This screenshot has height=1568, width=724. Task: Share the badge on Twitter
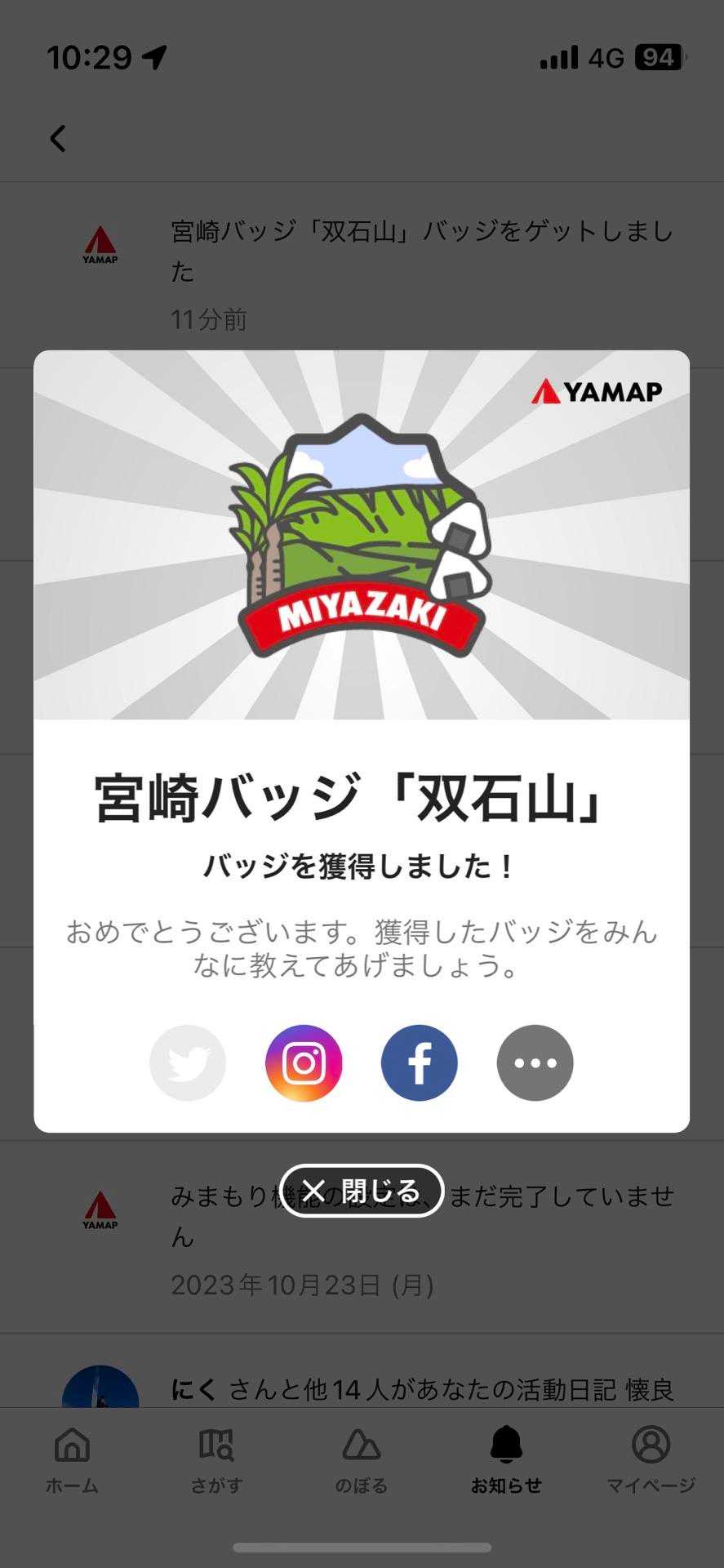(188, 1062)
